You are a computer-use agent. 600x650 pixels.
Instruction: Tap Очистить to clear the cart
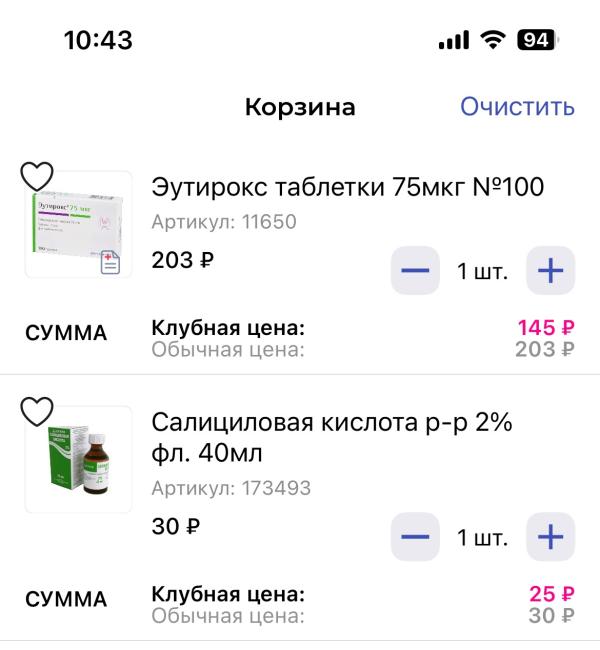click(x=517, y=107)
